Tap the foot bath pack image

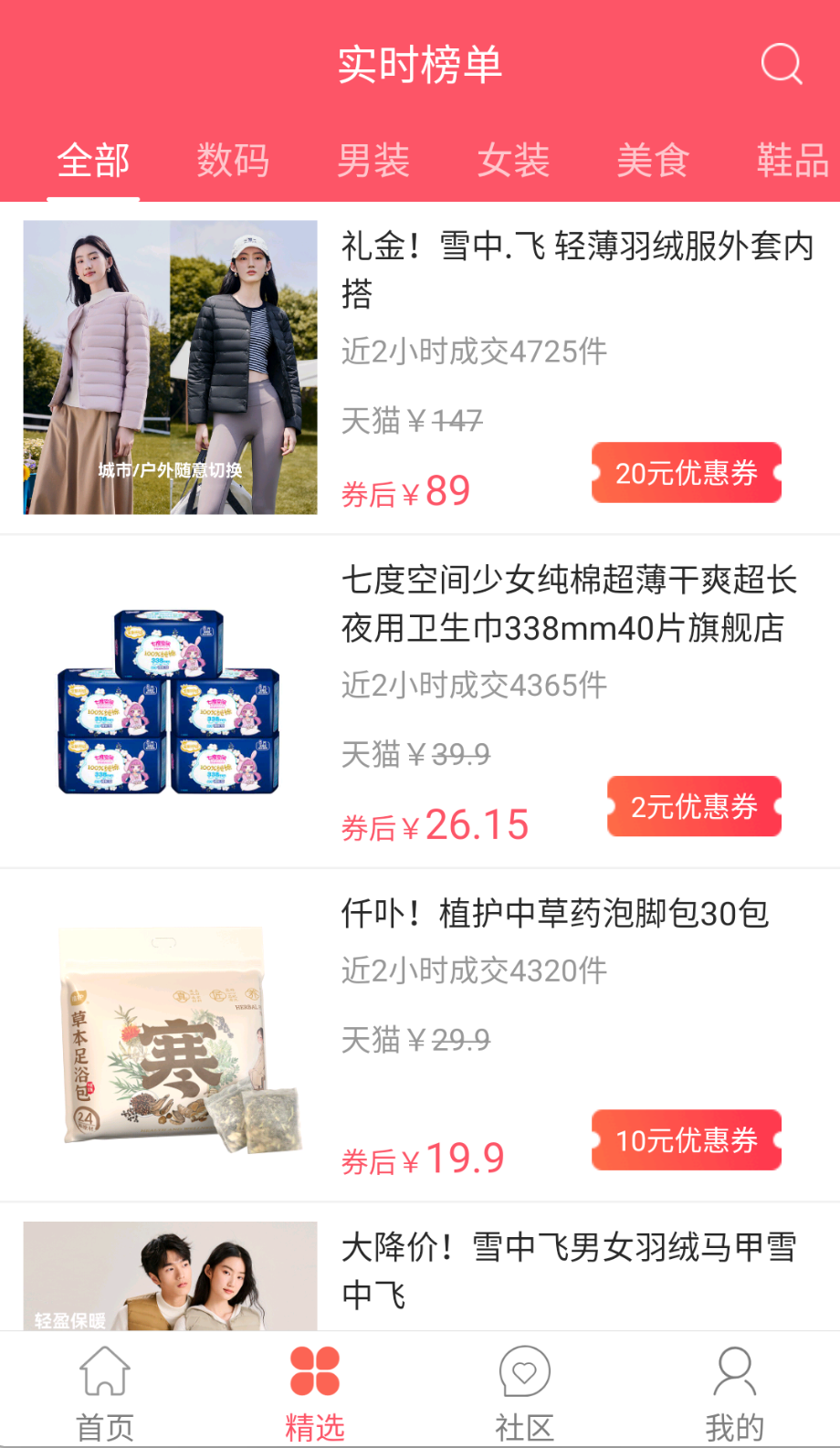pyautogui.click(x=169, y=1036)
